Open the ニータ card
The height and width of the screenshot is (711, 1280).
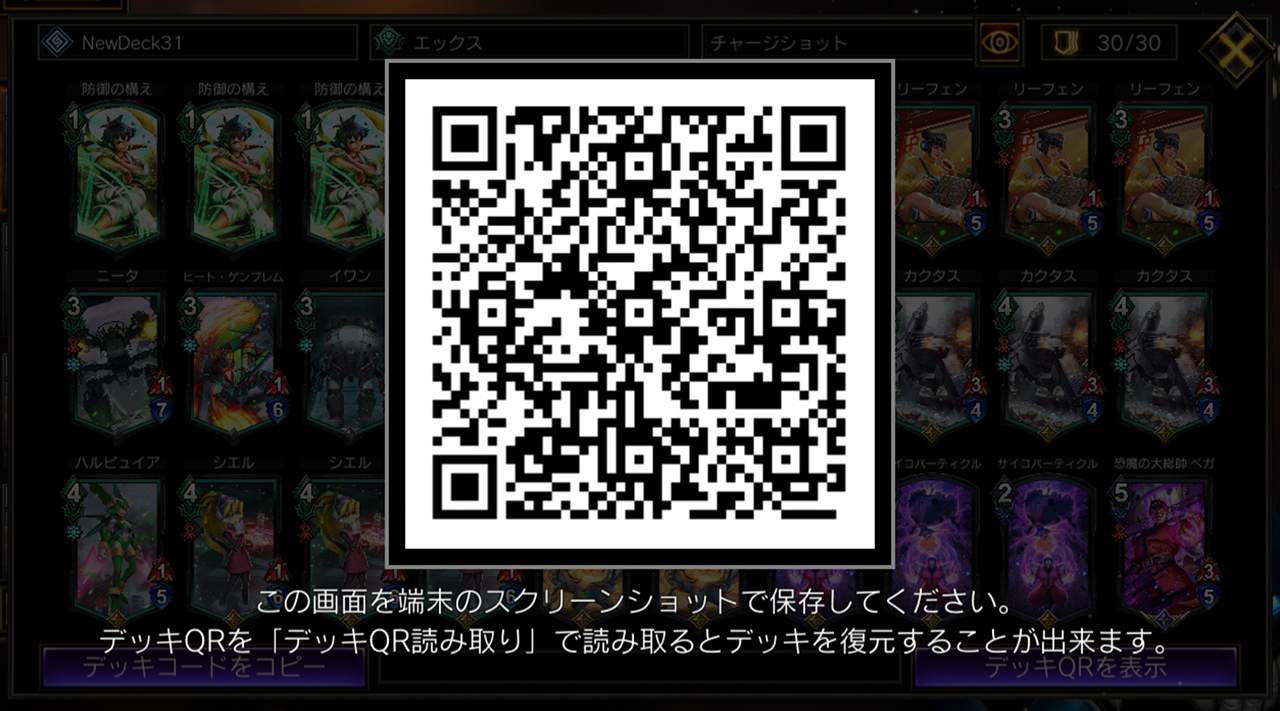pyautogui.click(x=118, y=362)
